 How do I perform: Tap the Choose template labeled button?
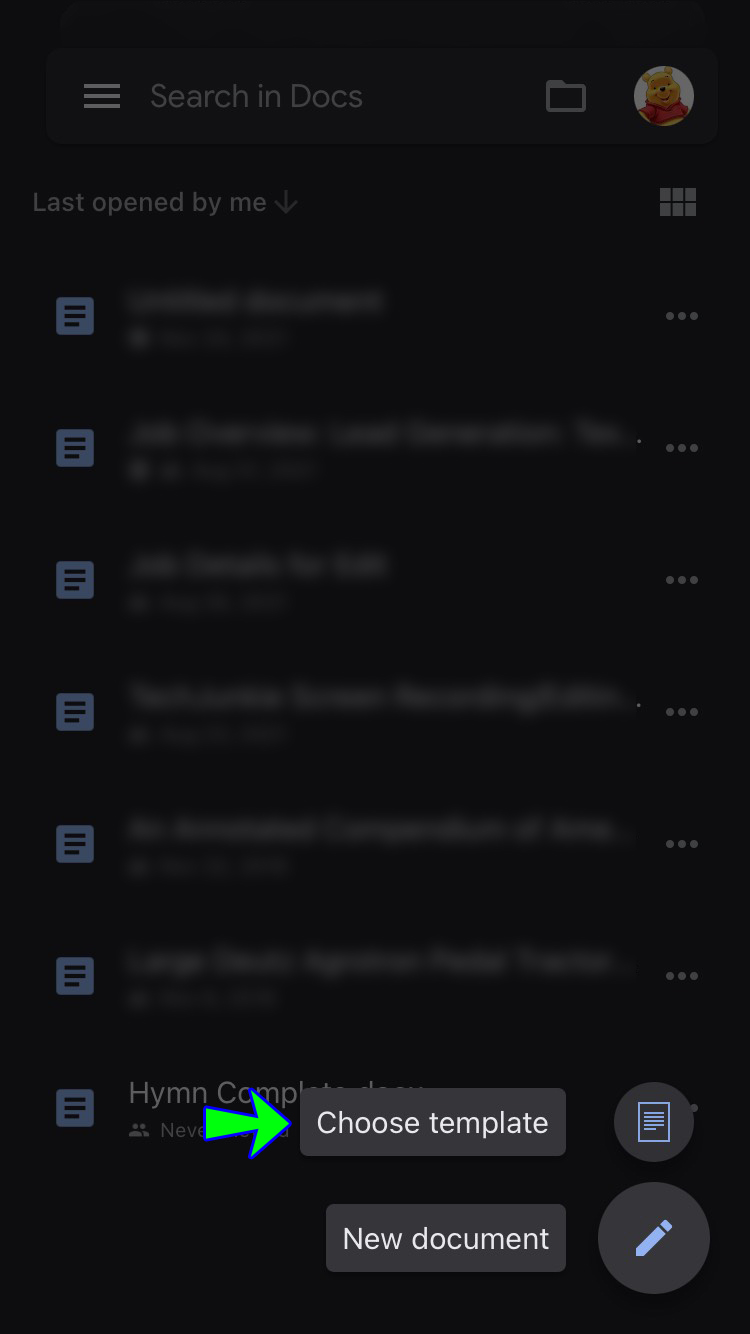click(432, 1122)
